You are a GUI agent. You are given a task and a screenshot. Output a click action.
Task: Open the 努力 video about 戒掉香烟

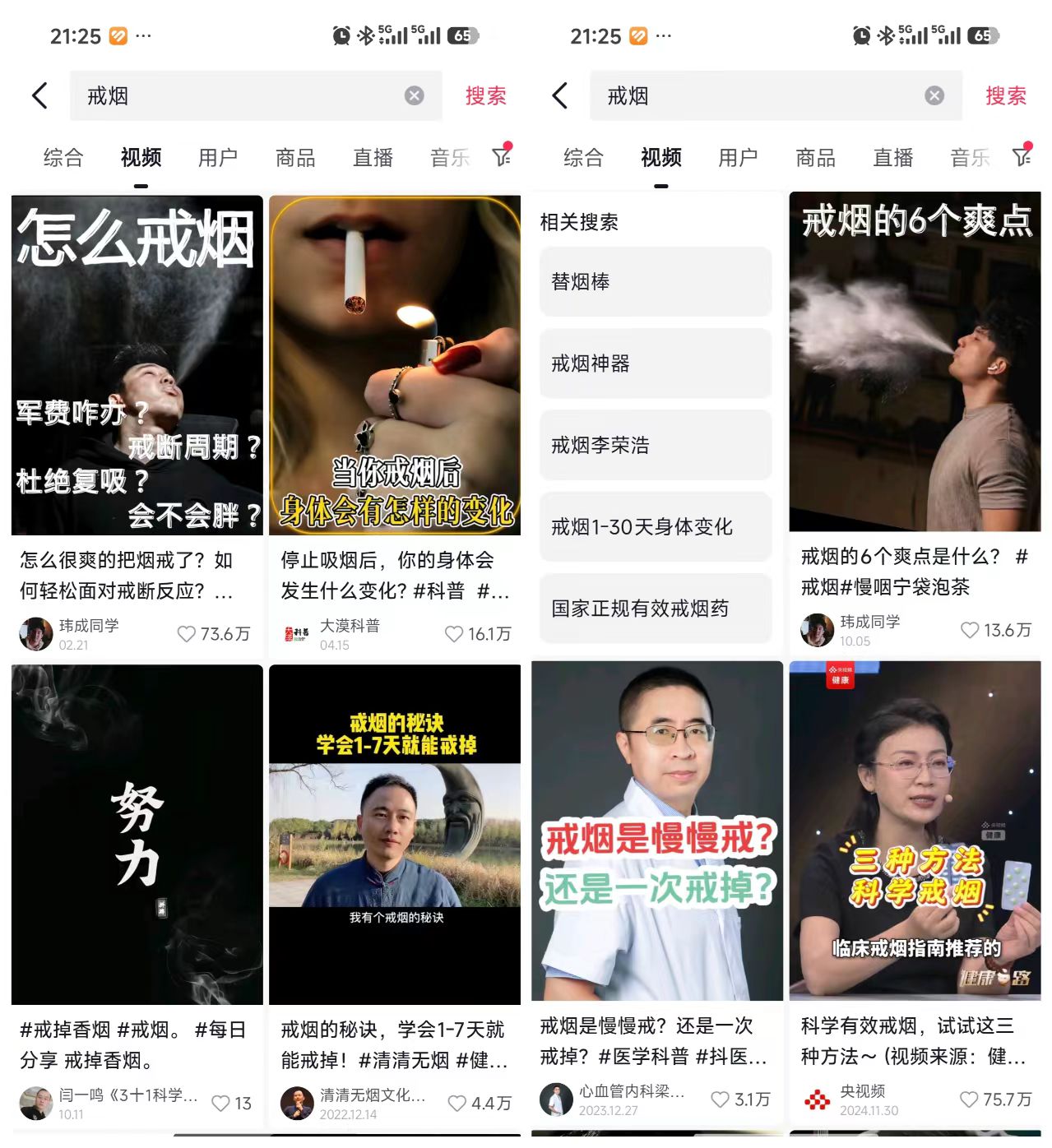[137, 835]
